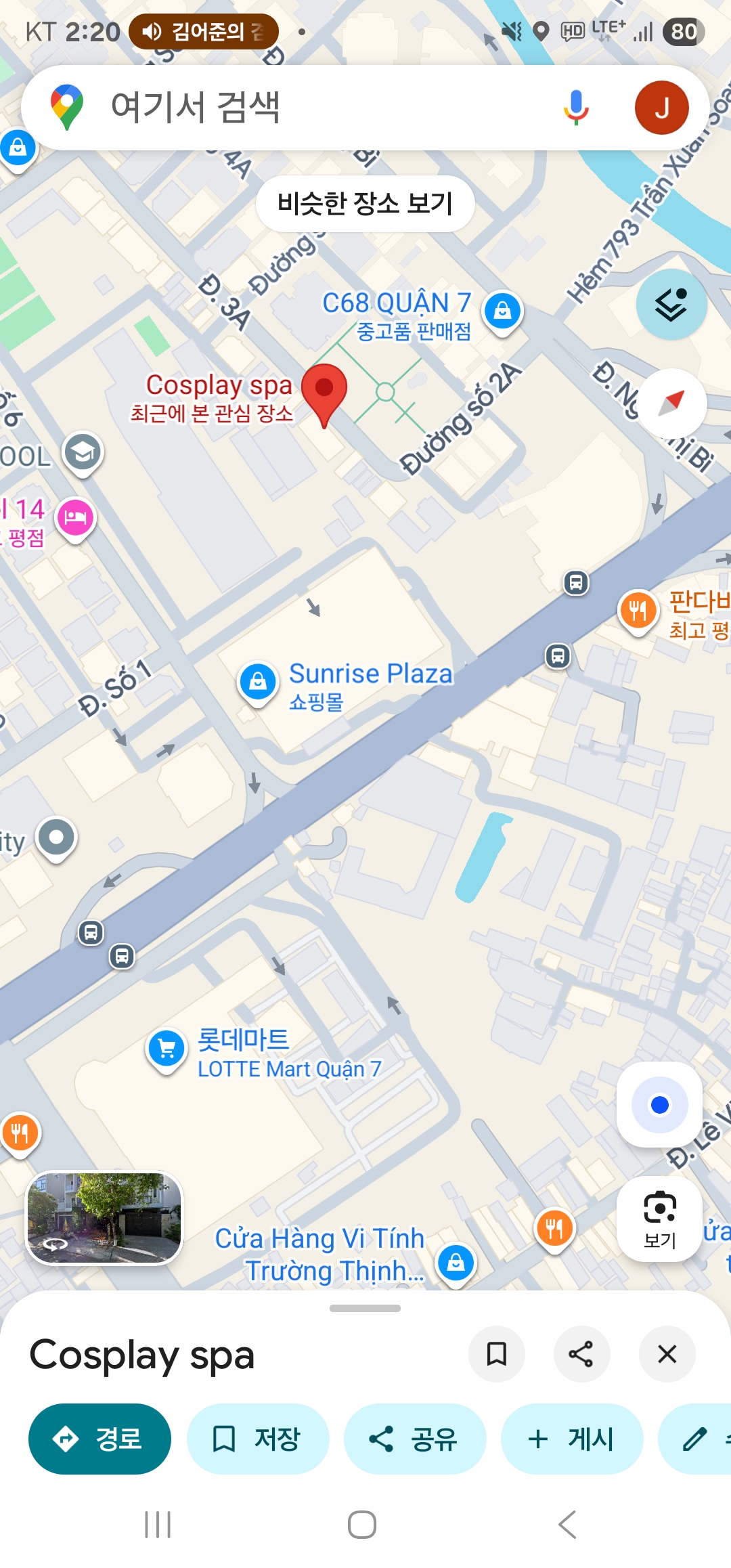
Task: Tap the '저장' save chip
Action: [258, 1439]
